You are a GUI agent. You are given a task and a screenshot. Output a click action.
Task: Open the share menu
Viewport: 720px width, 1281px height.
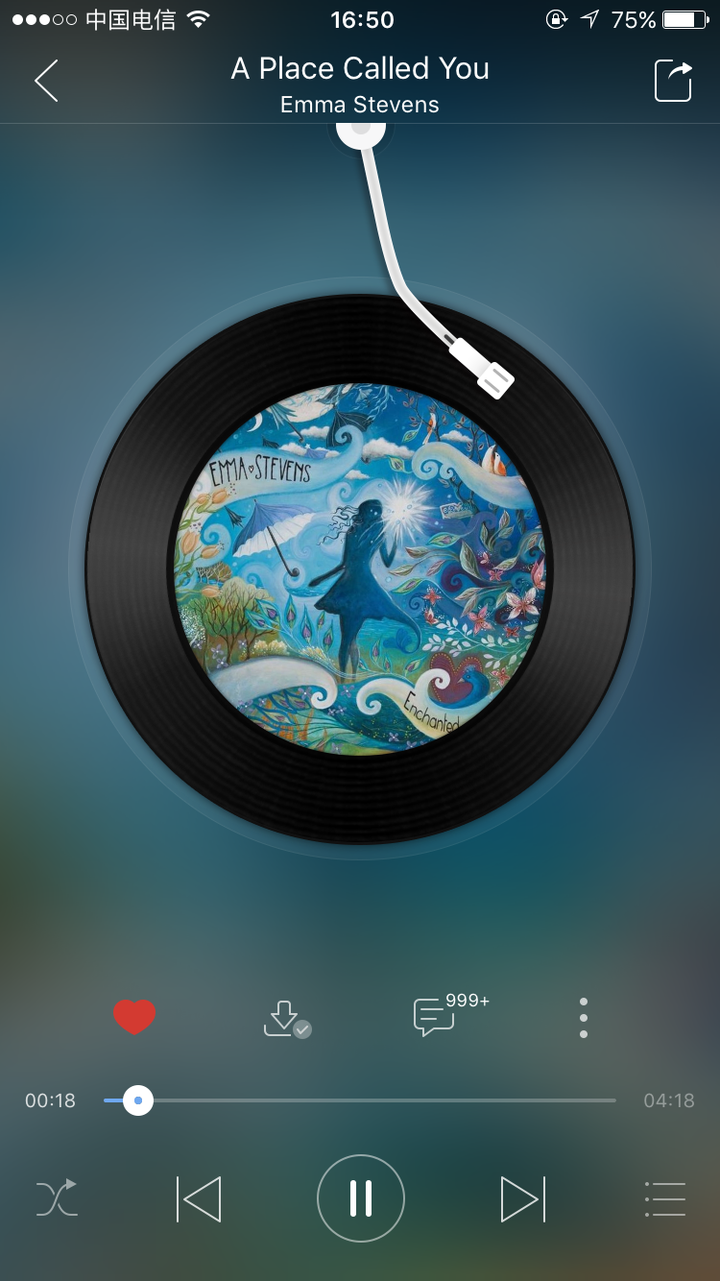[x=671, y=80]
